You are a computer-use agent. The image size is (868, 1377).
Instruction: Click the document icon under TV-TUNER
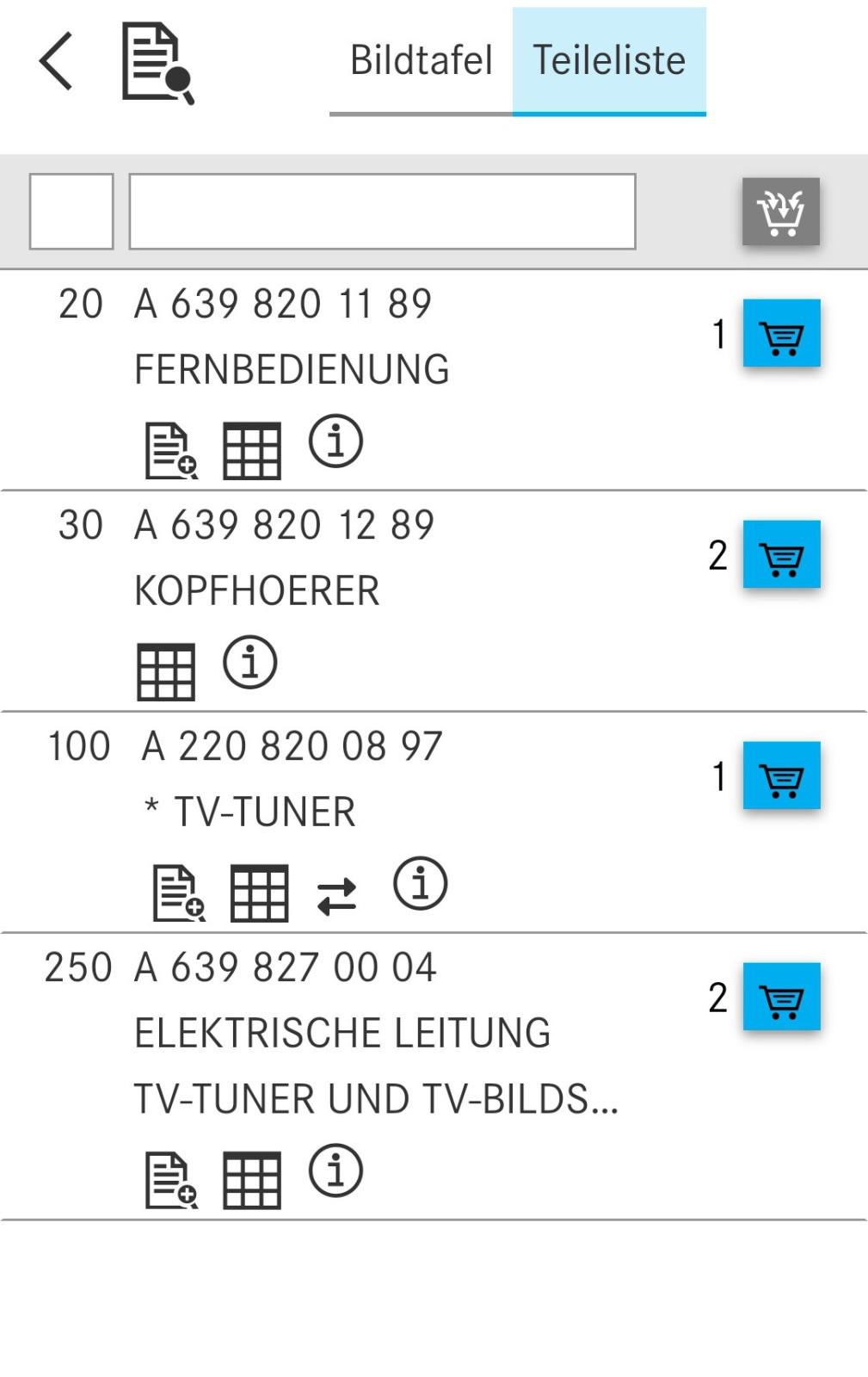pos(175,892)
